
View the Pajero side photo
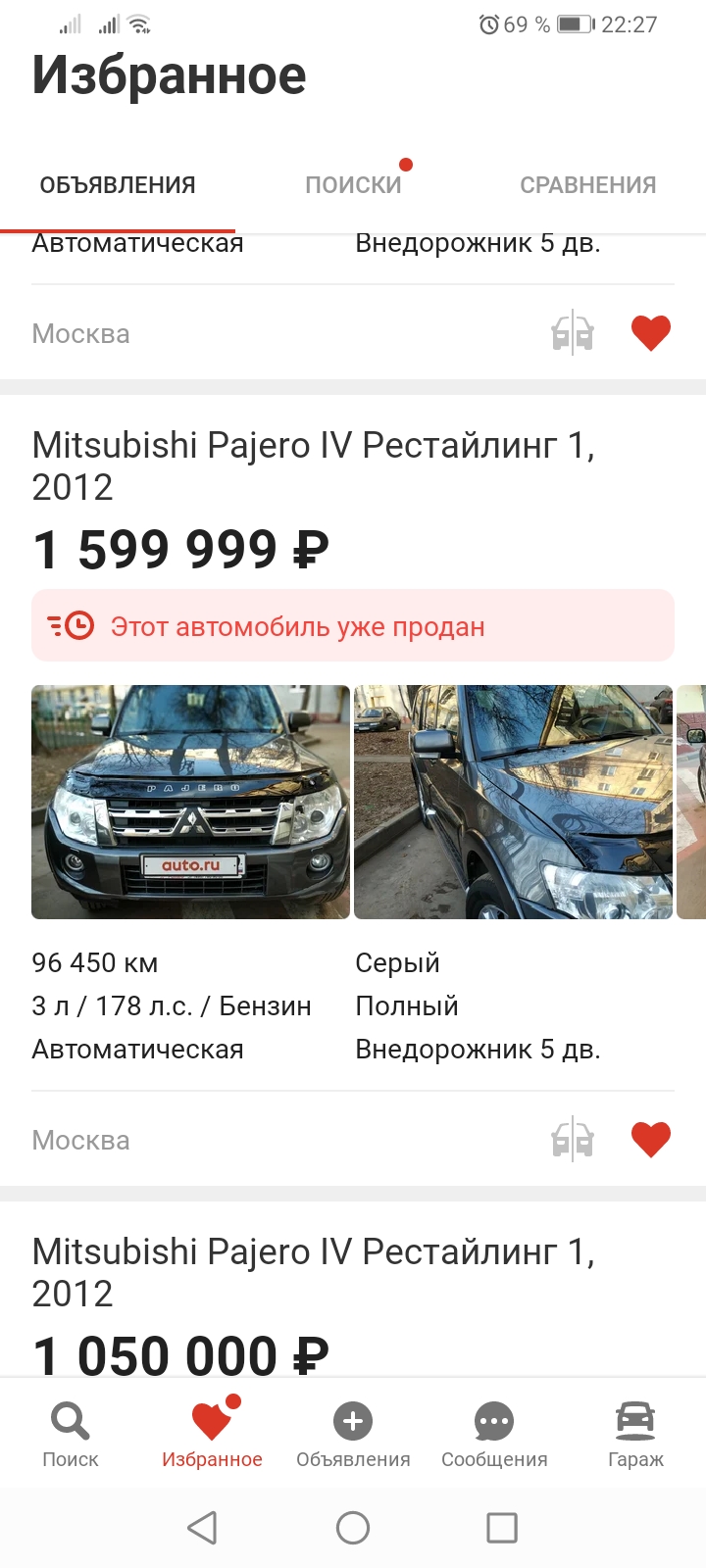coord(513,802)
